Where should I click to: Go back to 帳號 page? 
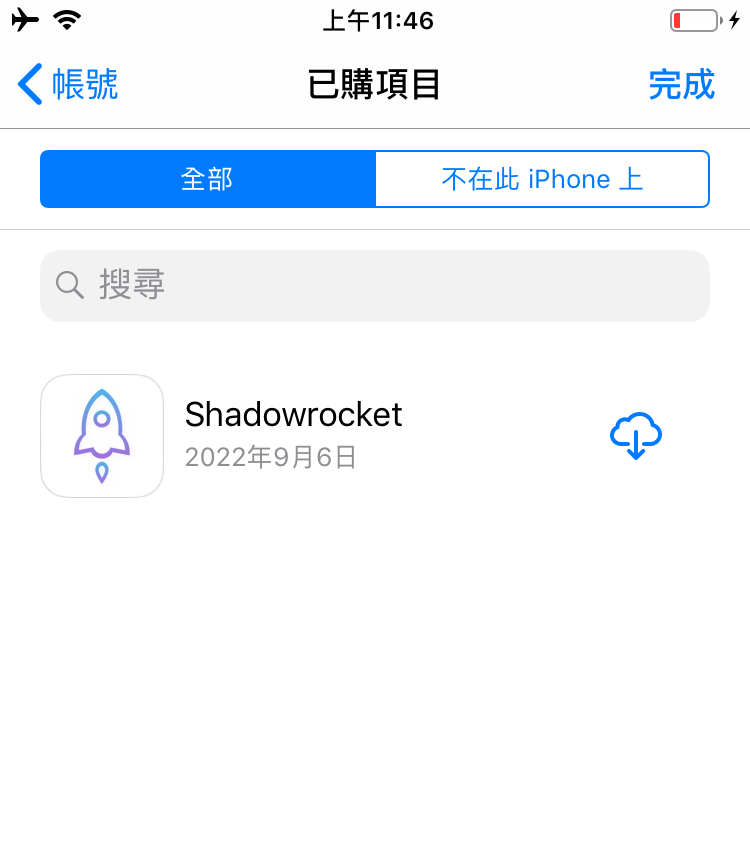[x=68, y=84]
